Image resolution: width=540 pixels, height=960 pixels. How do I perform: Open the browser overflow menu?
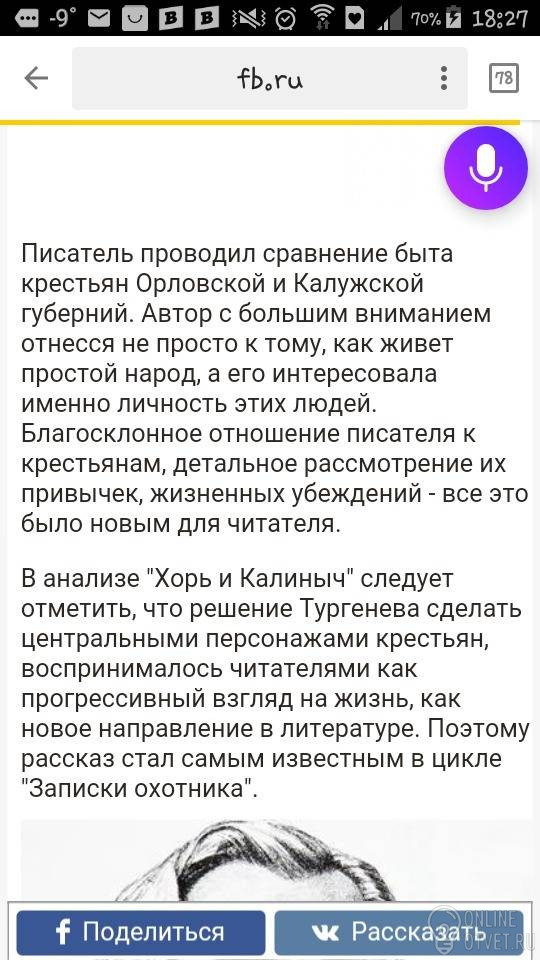pos(444,78)
